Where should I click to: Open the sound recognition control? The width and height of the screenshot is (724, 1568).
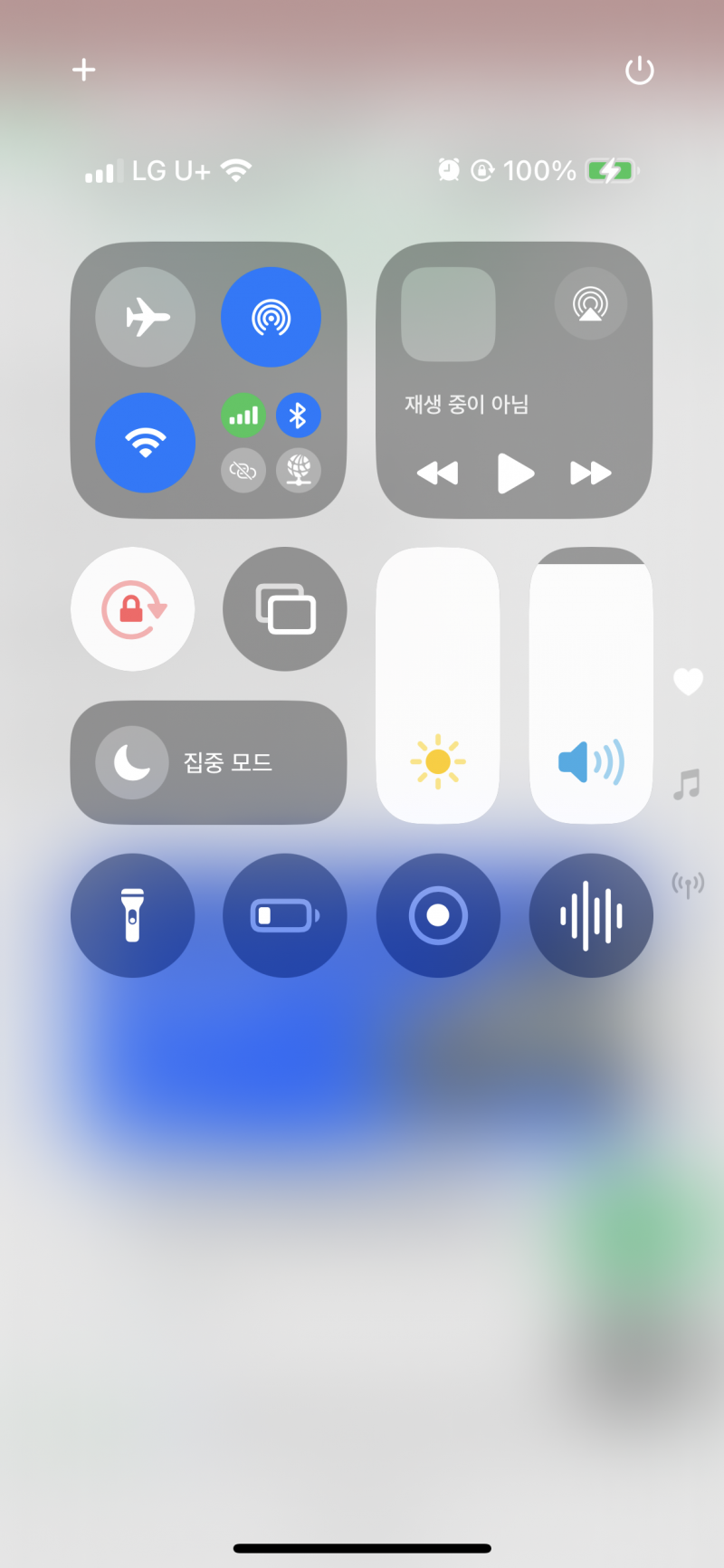[591, 915]
